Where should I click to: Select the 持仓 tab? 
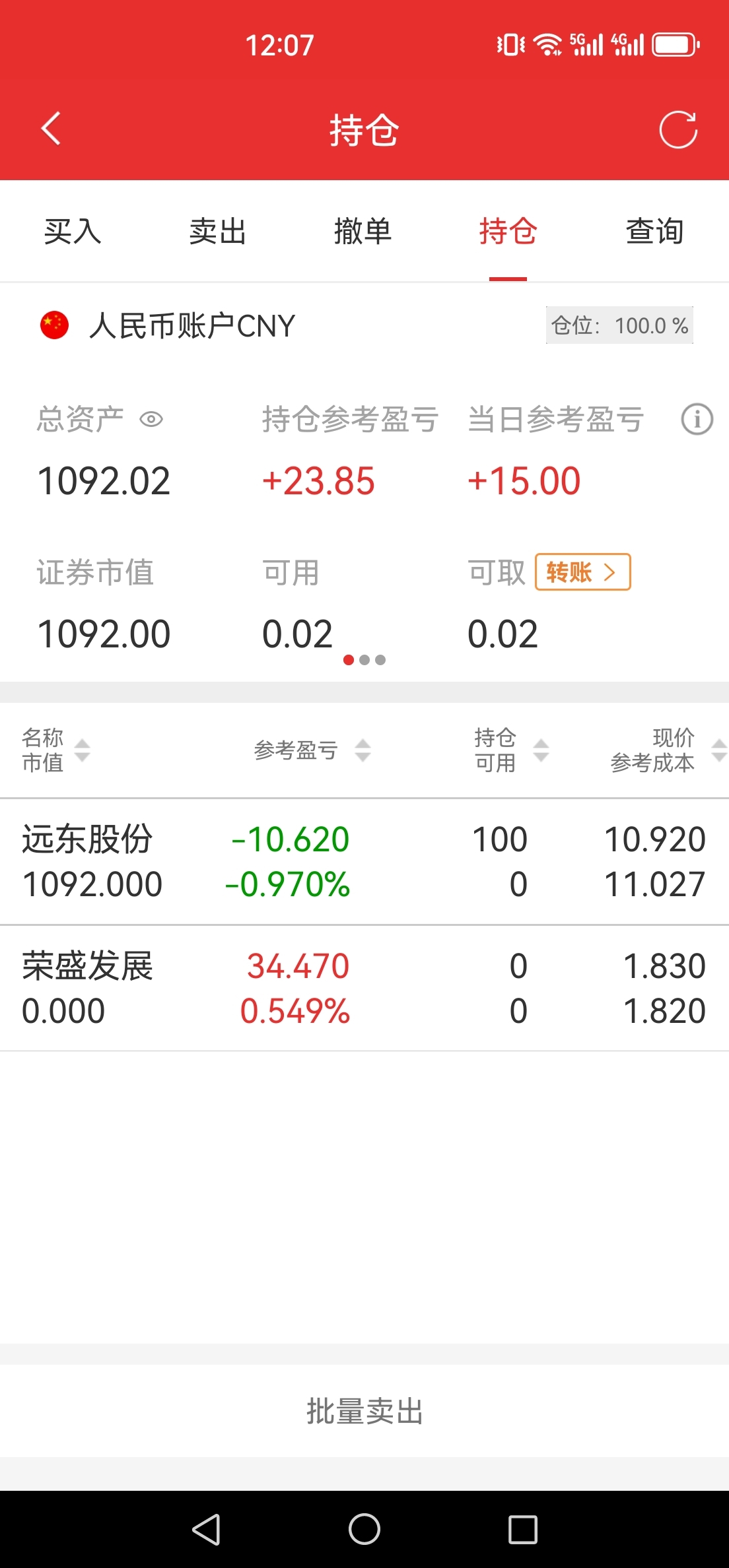pos(508,232)
